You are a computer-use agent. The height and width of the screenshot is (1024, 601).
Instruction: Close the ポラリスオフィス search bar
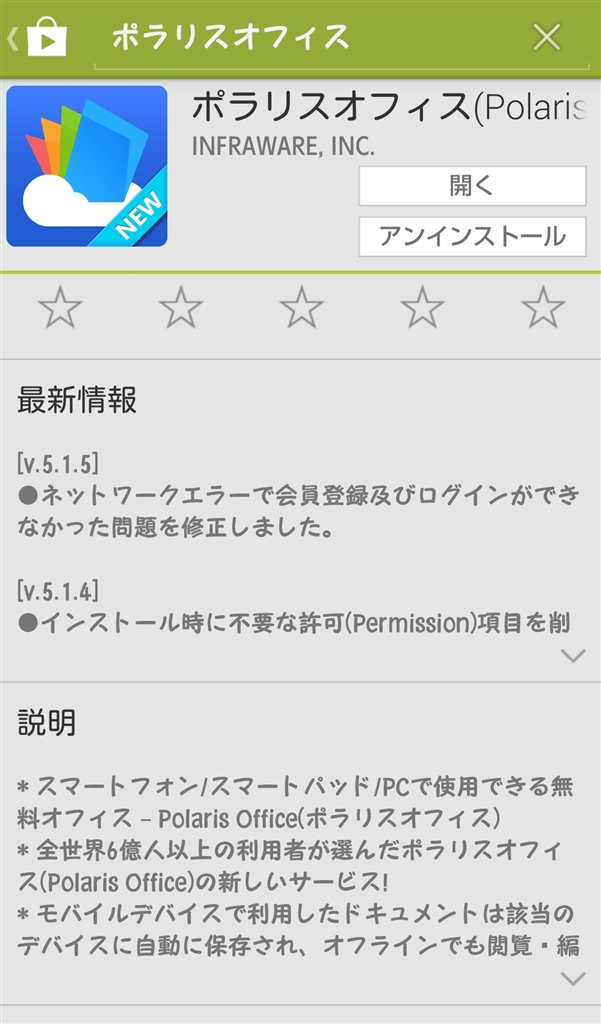[547, 38]
